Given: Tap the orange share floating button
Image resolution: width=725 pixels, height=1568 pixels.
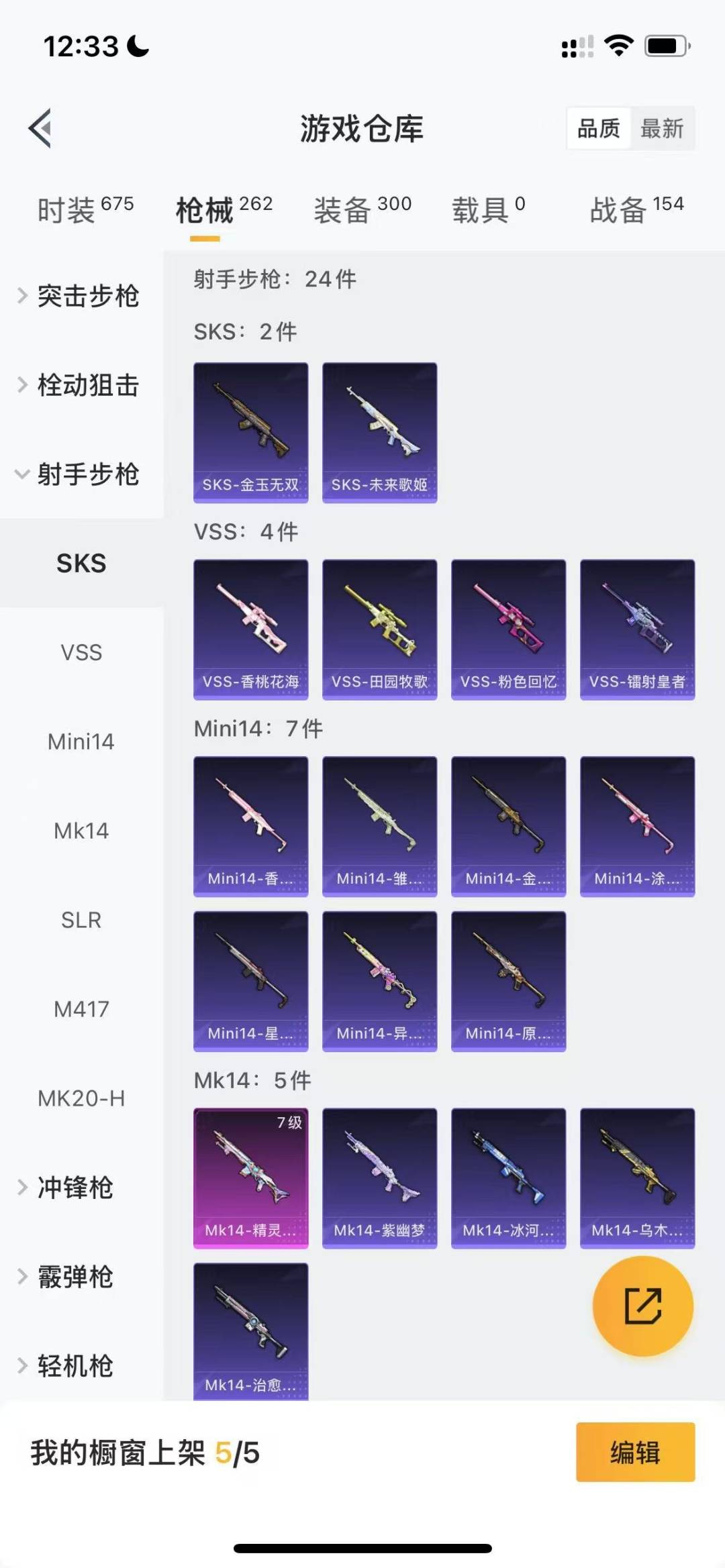Looking at the screenshot, I should pyautogui.click(x=643, y=1306).
